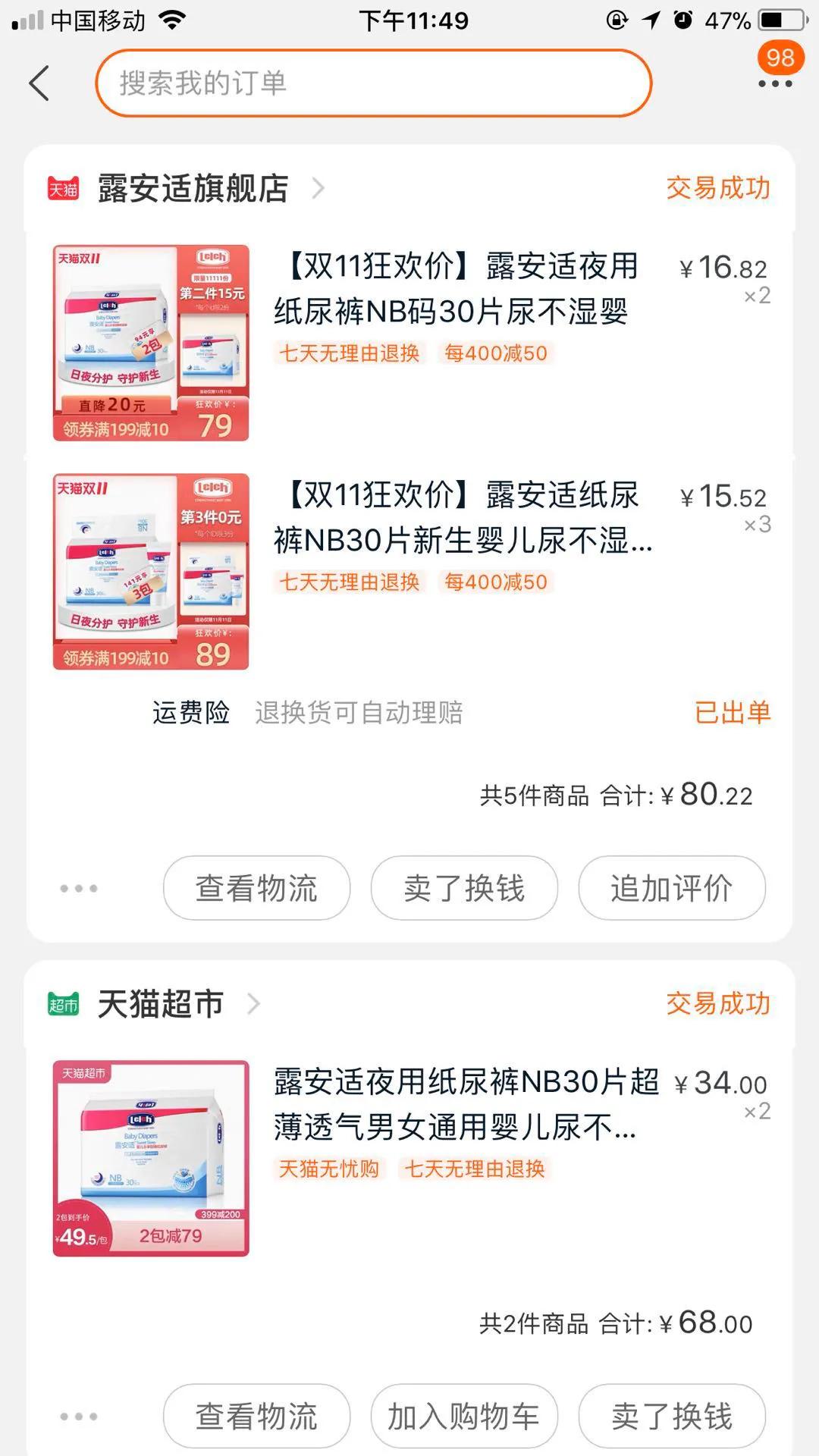This screenshot has height=1456, width=819.
Task: Tap 交易成功 on the first order
Action: pos(718,190)
